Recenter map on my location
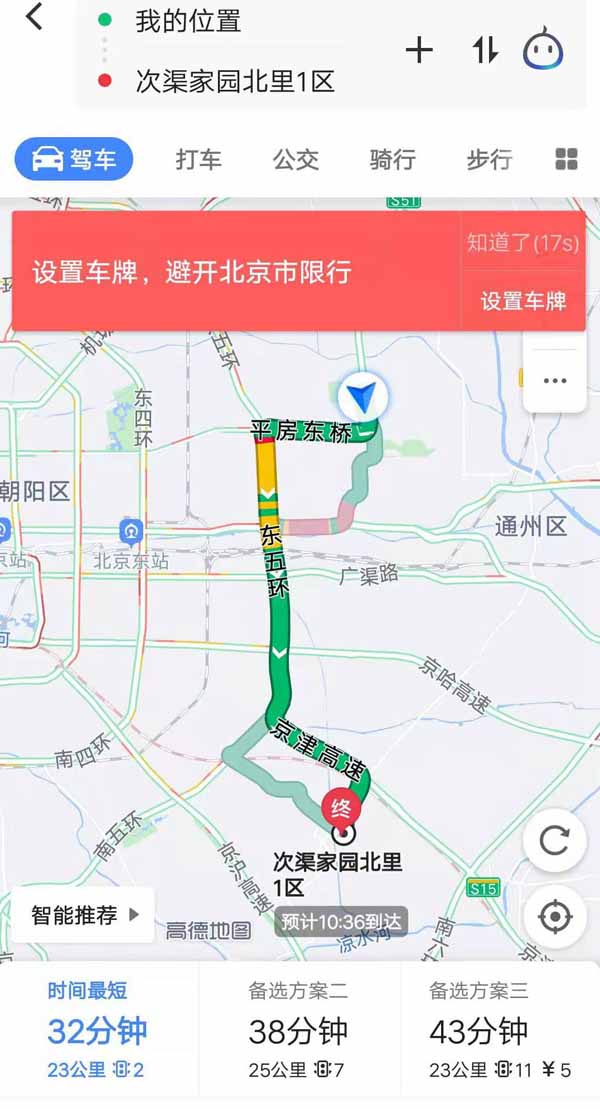 (554, 915)
